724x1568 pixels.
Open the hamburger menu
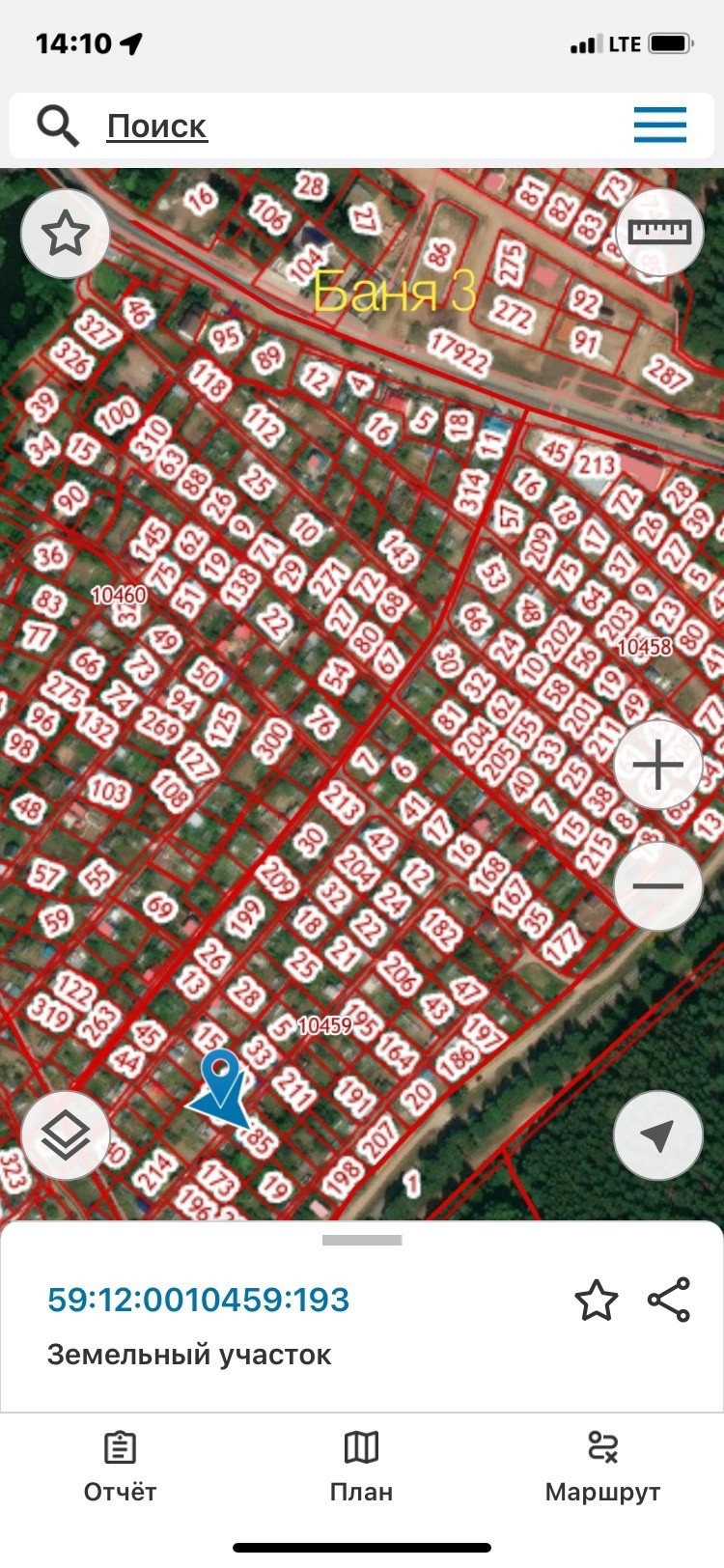(660, 126)
